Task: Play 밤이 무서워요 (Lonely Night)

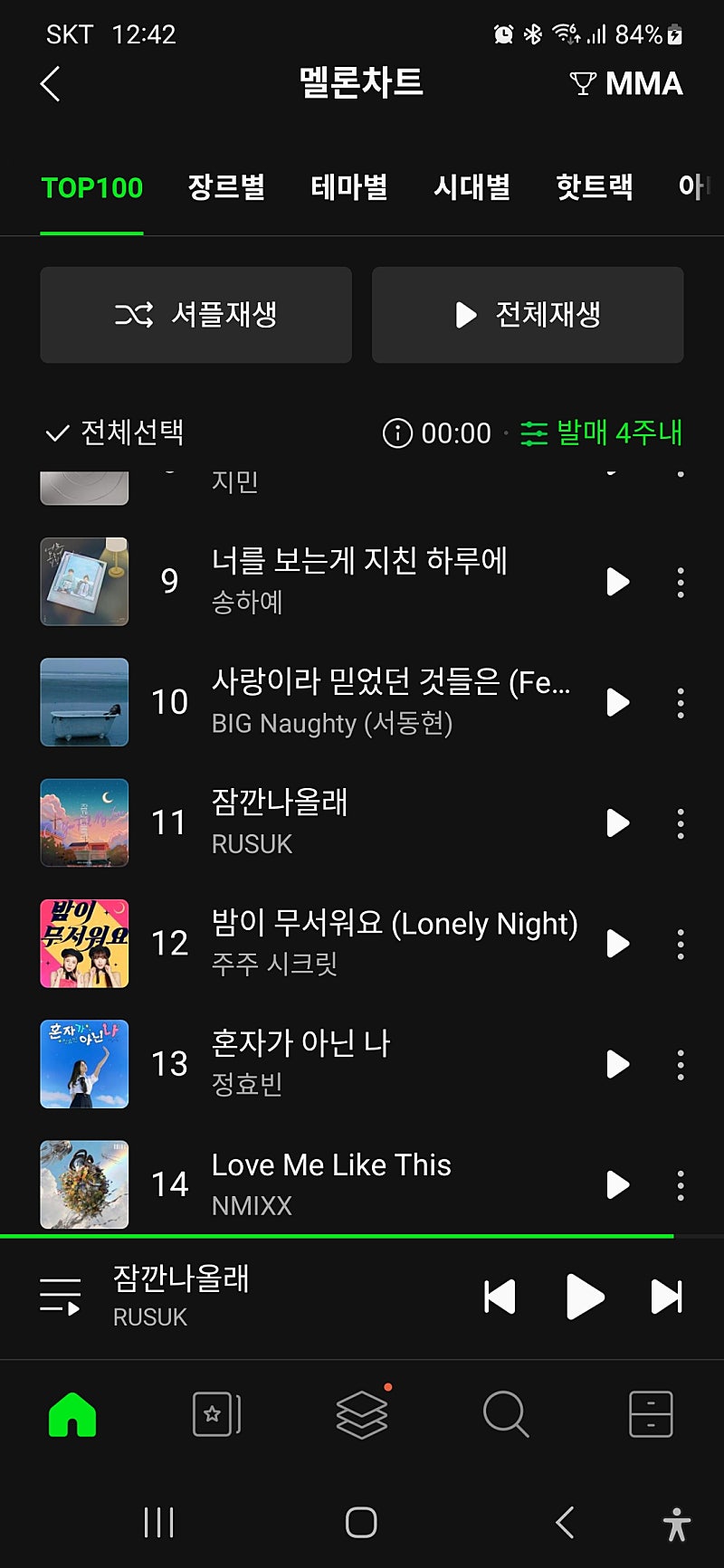Action: click(x=617, y=944)
